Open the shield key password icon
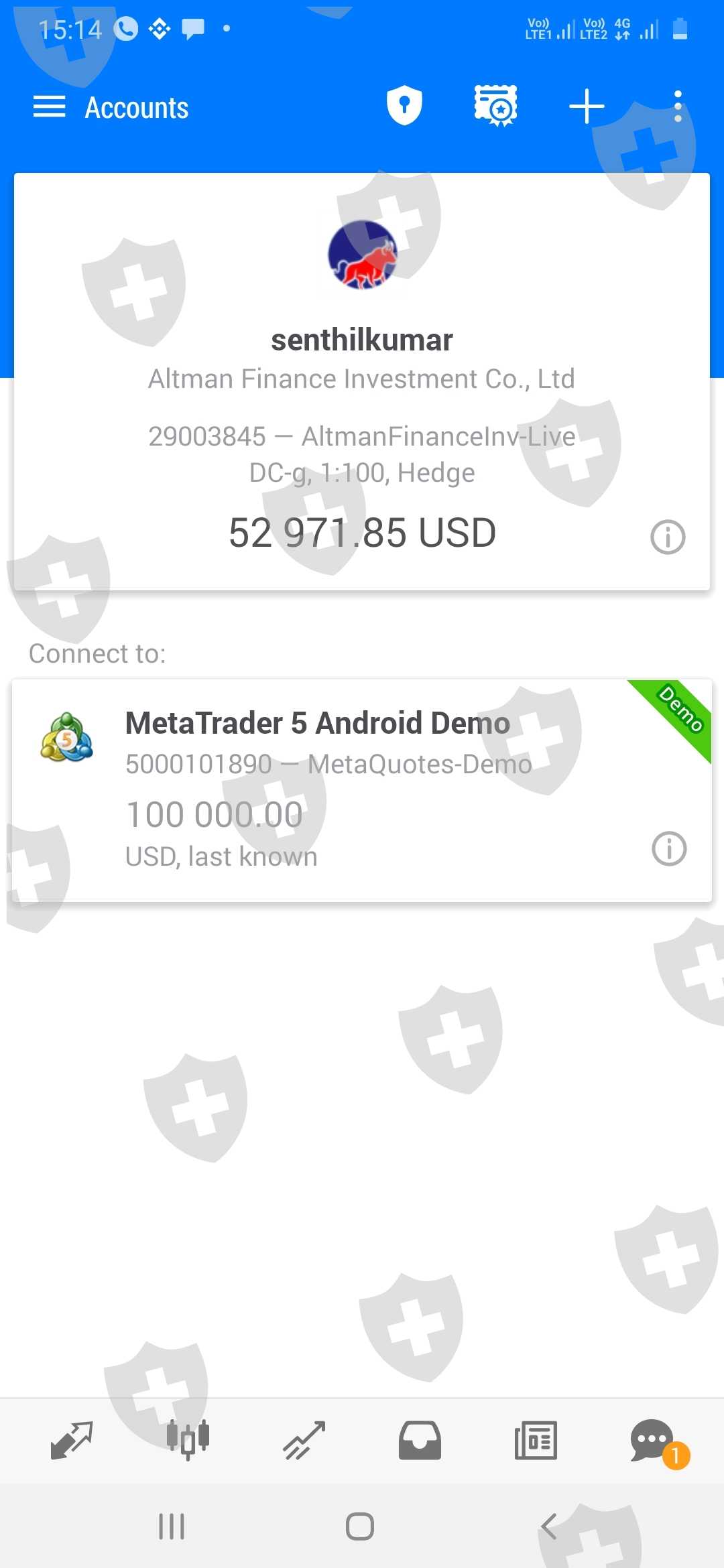724x1568 pixels. [404, 106]
